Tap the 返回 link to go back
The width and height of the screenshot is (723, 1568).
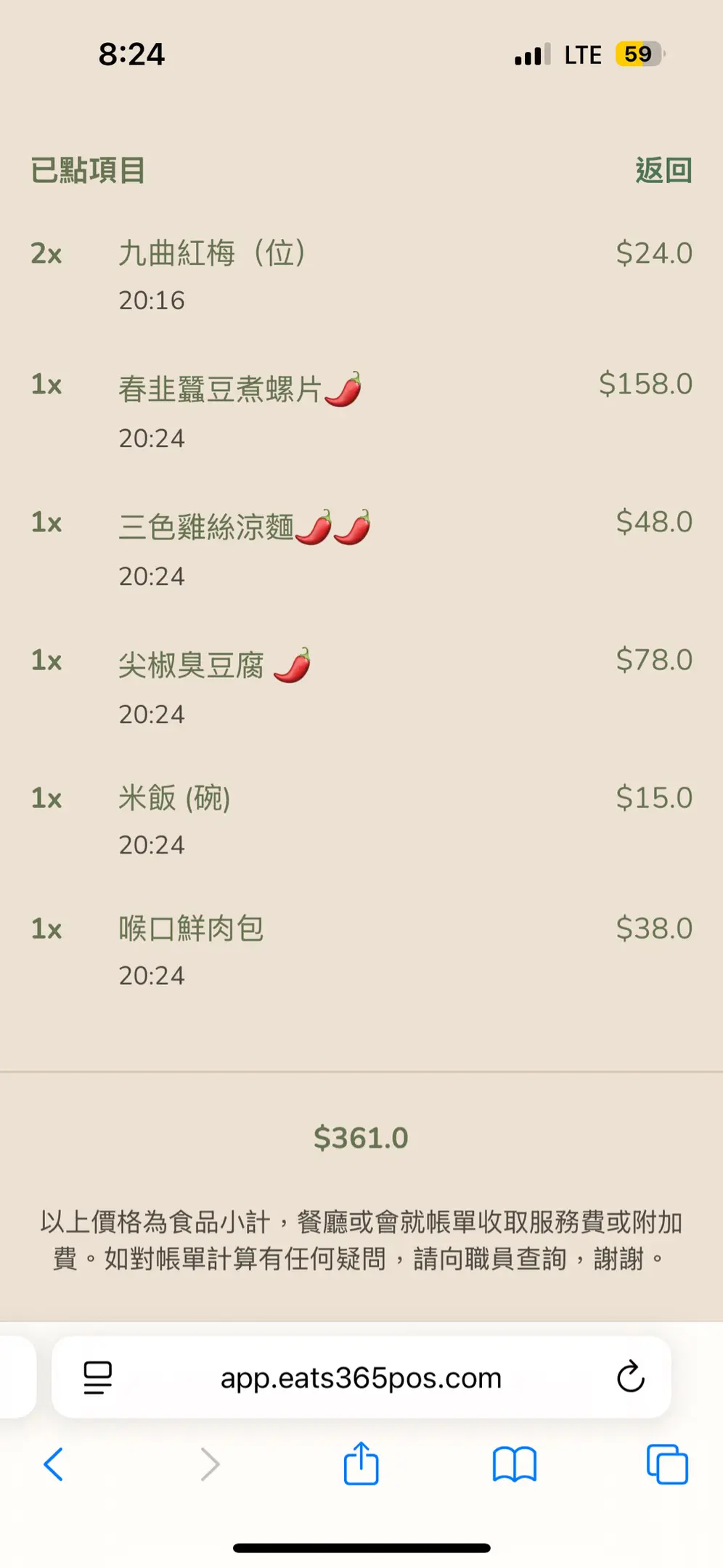click(x=663, y=171)
